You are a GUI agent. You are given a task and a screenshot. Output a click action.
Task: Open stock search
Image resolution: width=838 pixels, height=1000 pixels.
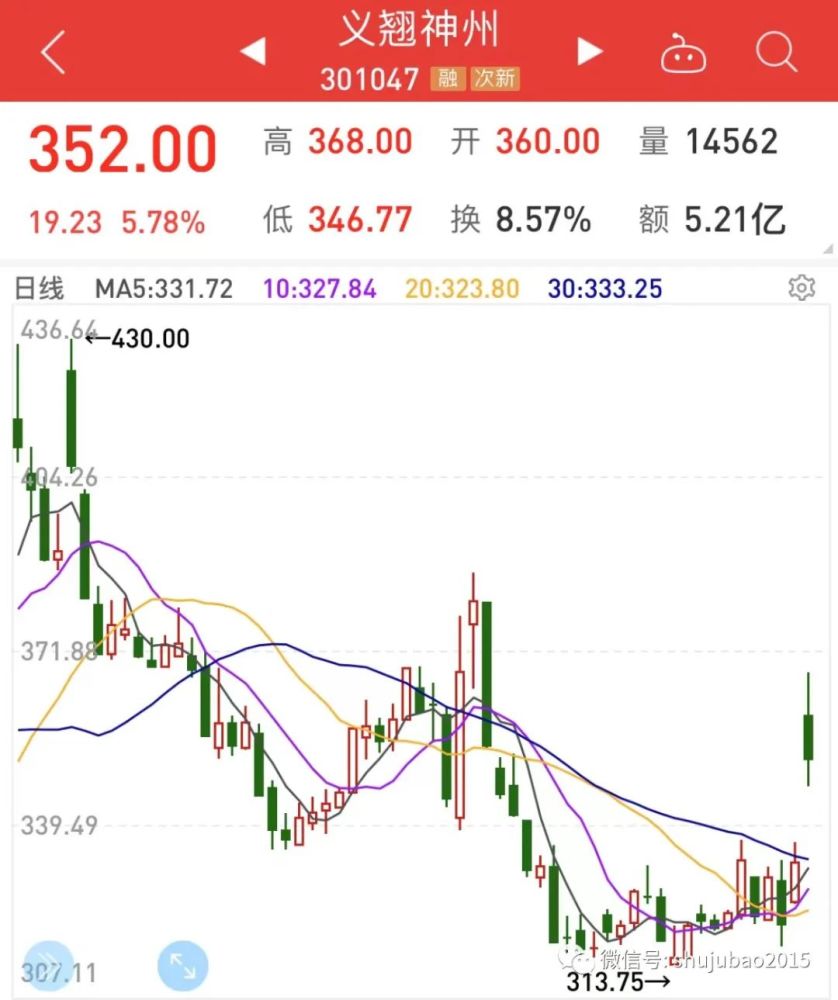point(776,51)
